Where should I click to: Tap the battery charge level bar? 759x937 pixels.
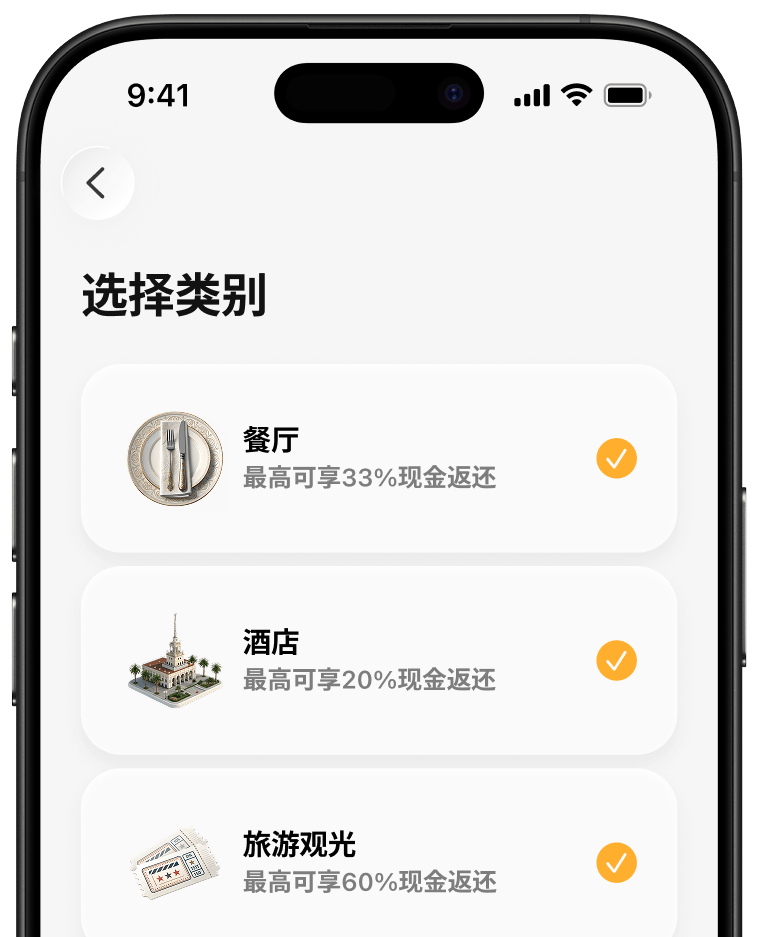625,95
